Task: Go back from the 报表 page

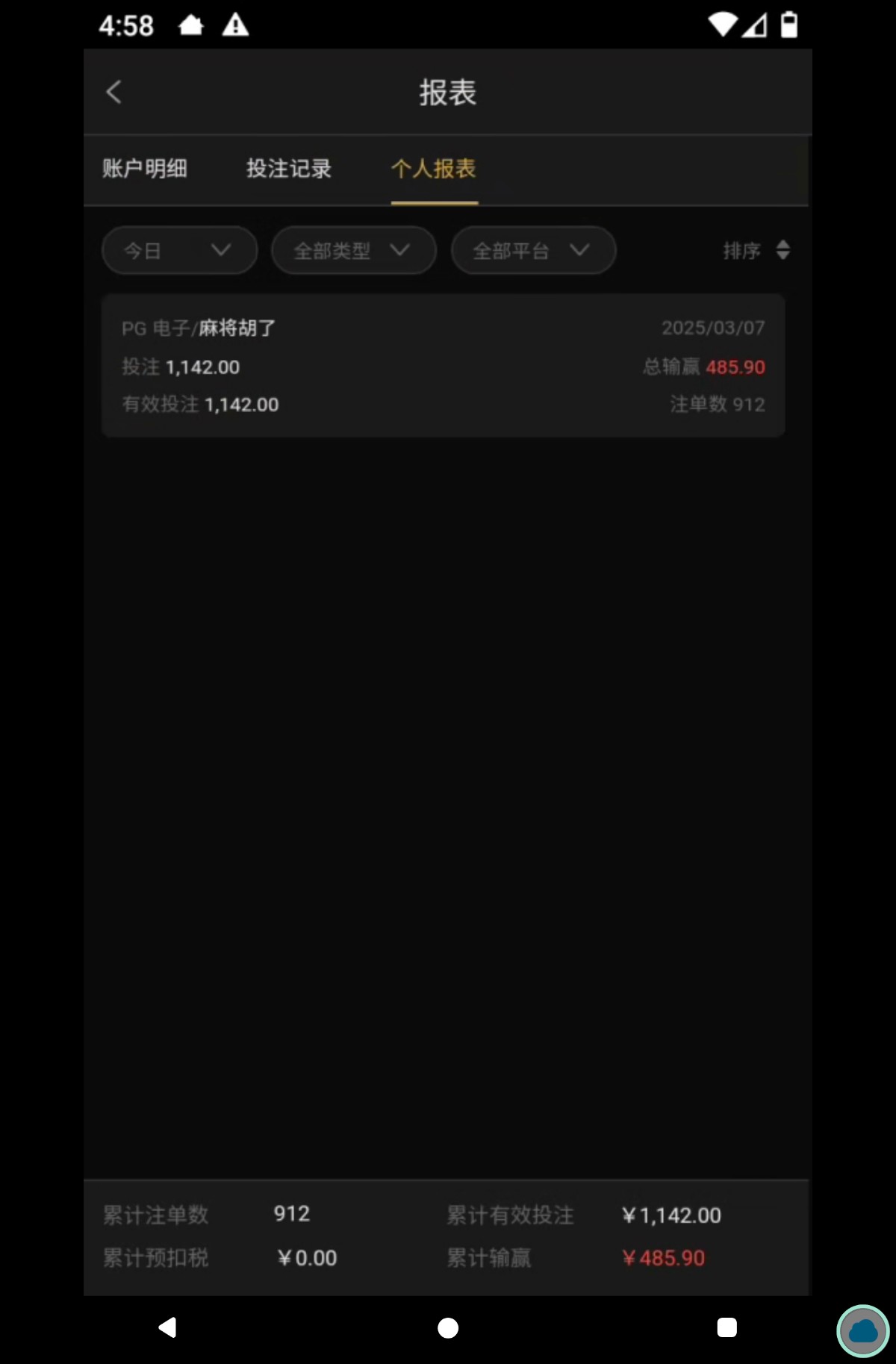Action: coord(114,93)
